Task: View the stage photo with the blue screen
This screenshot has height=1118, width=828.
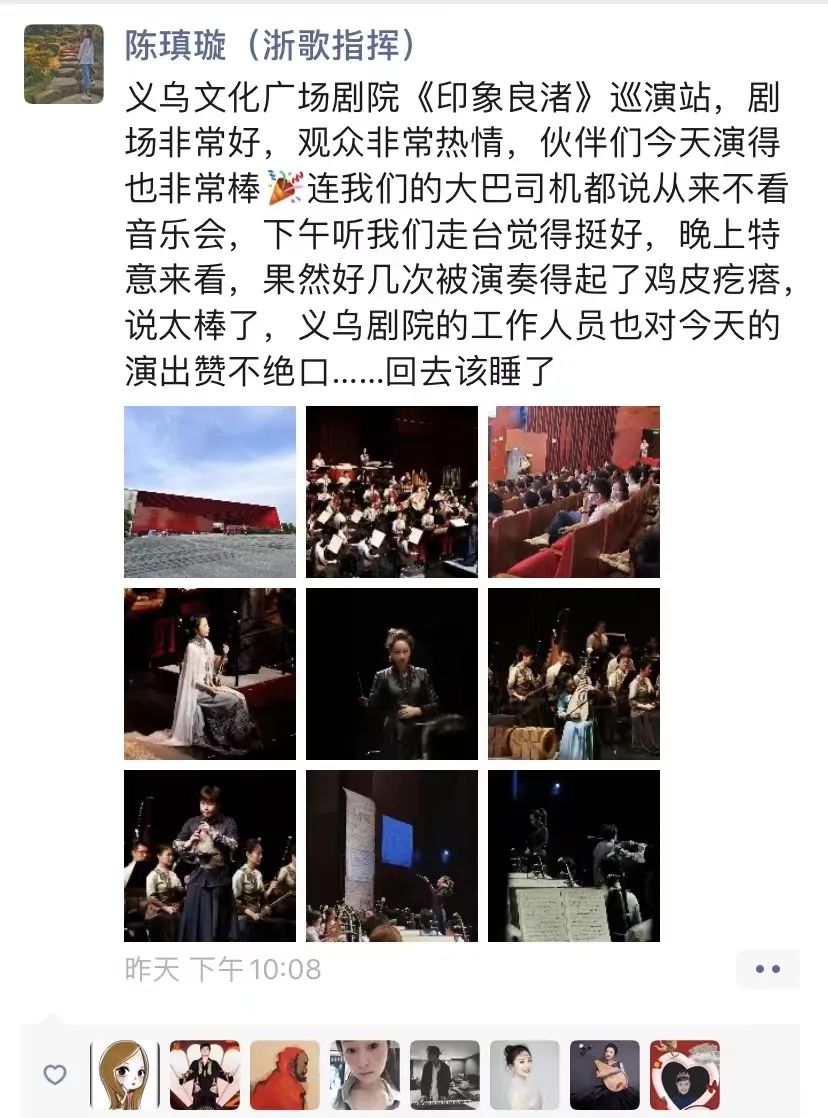Action: (392, 856)
